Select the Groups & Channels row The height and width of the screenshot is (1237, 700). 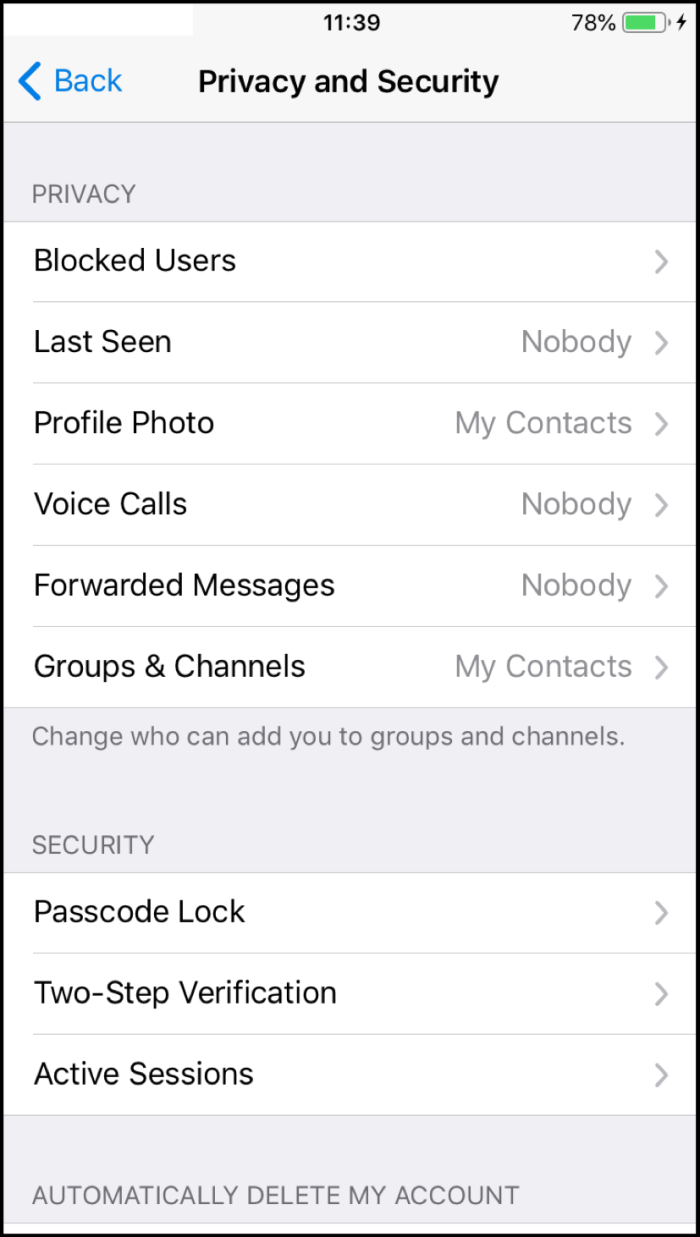coord(350,666)
